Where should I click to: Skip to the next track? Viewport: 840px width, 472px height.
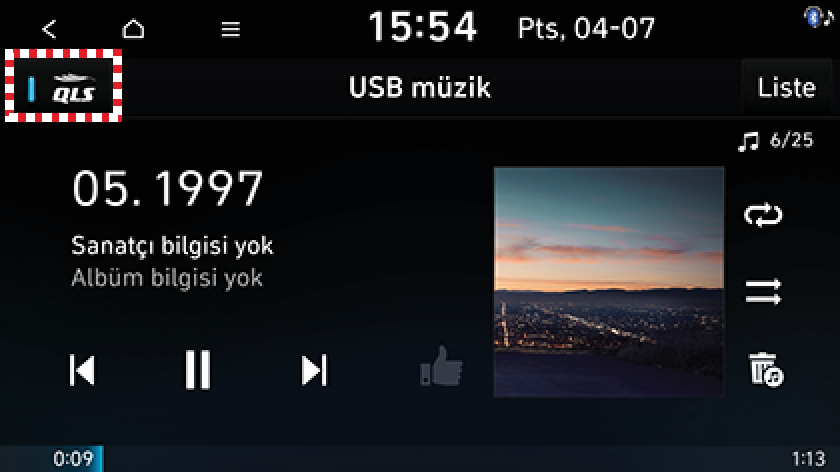tap(314, 370)
